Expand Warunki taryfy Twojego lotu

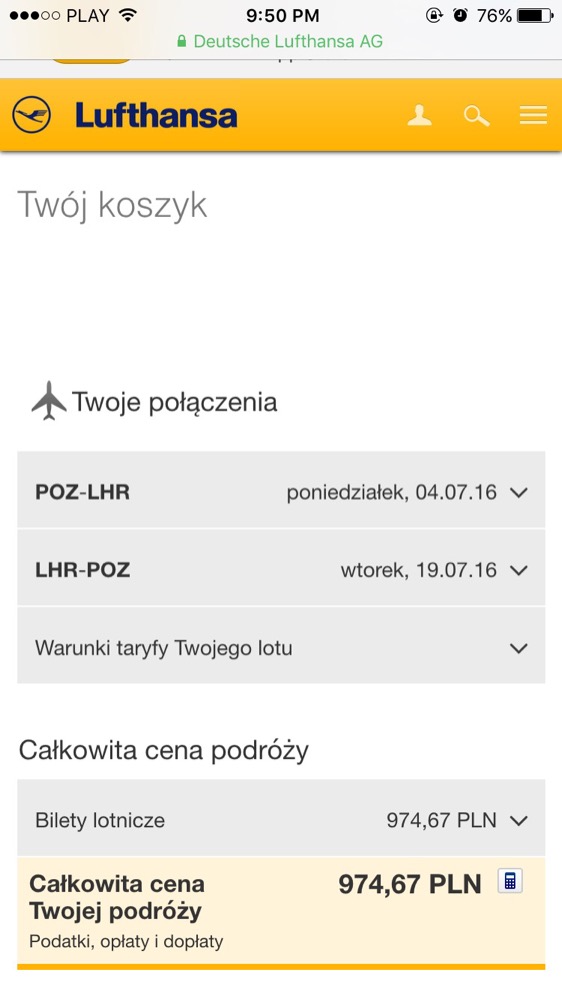(281, 647)
